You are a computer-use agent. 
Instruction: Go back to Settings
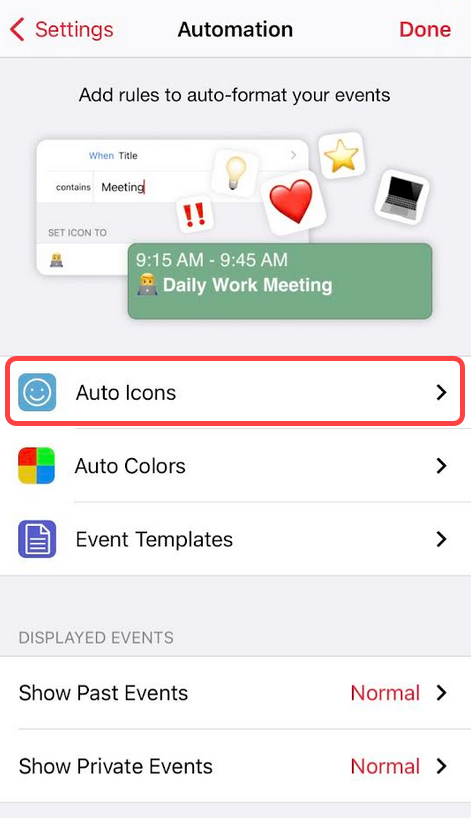tap(62, 29)
